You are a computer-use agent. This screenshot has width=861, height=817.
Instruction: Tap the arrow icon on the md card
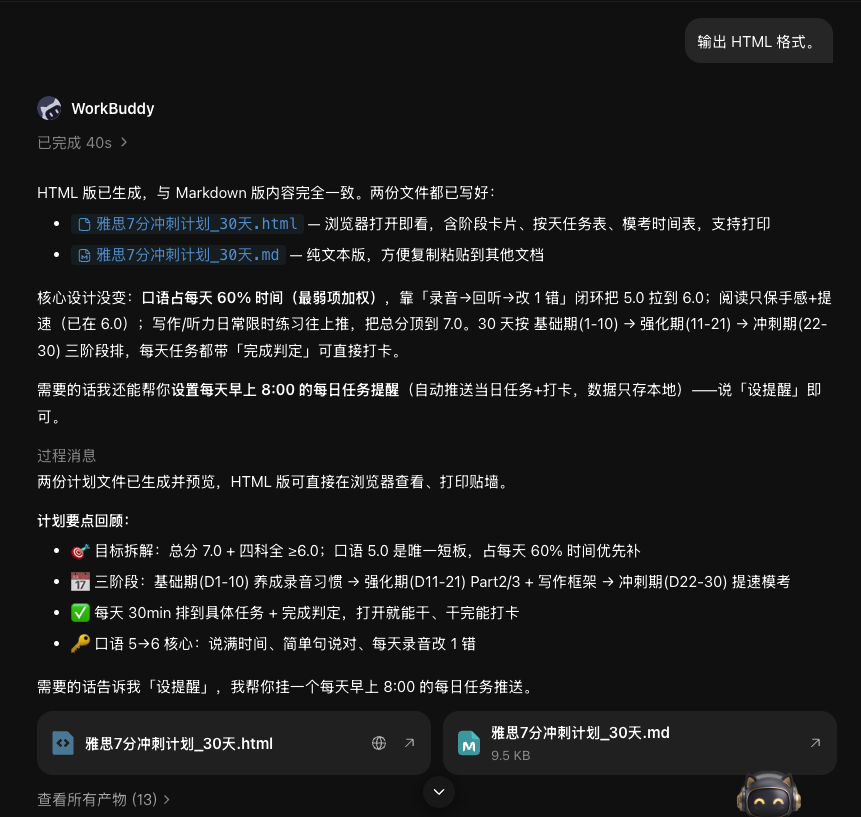pos(815,743)
